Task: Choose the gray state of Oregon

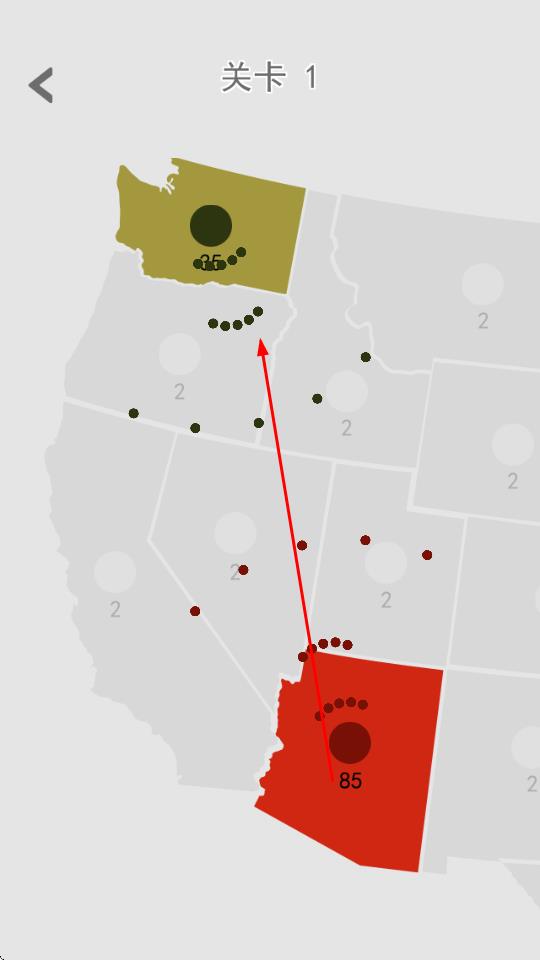Action: coord(178,361)
